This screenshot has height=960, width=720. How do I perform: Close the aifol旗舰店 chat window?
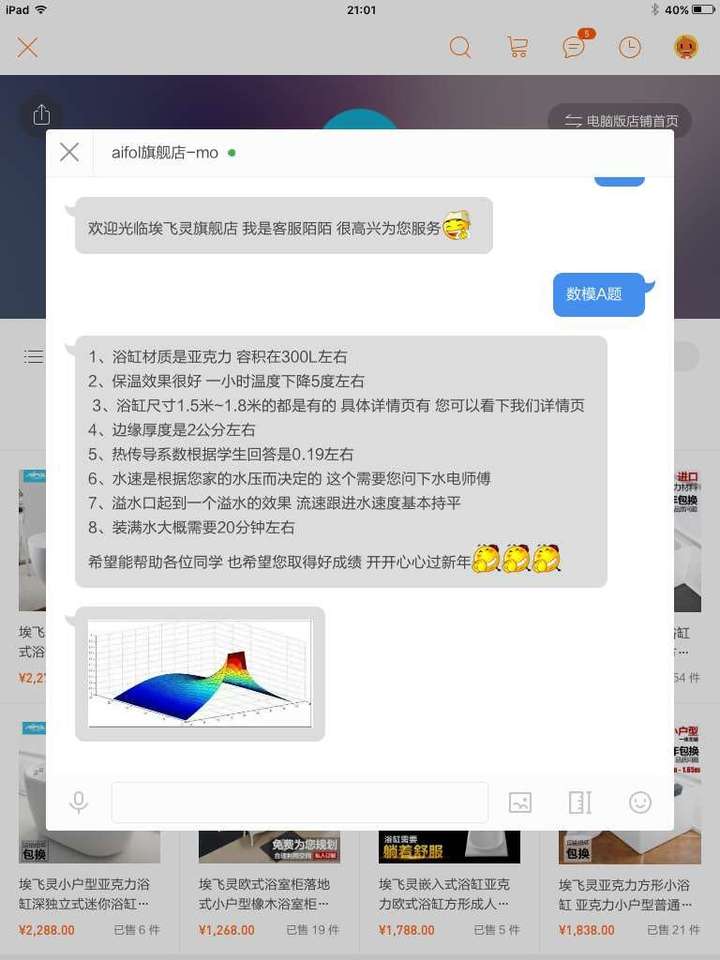69,152
